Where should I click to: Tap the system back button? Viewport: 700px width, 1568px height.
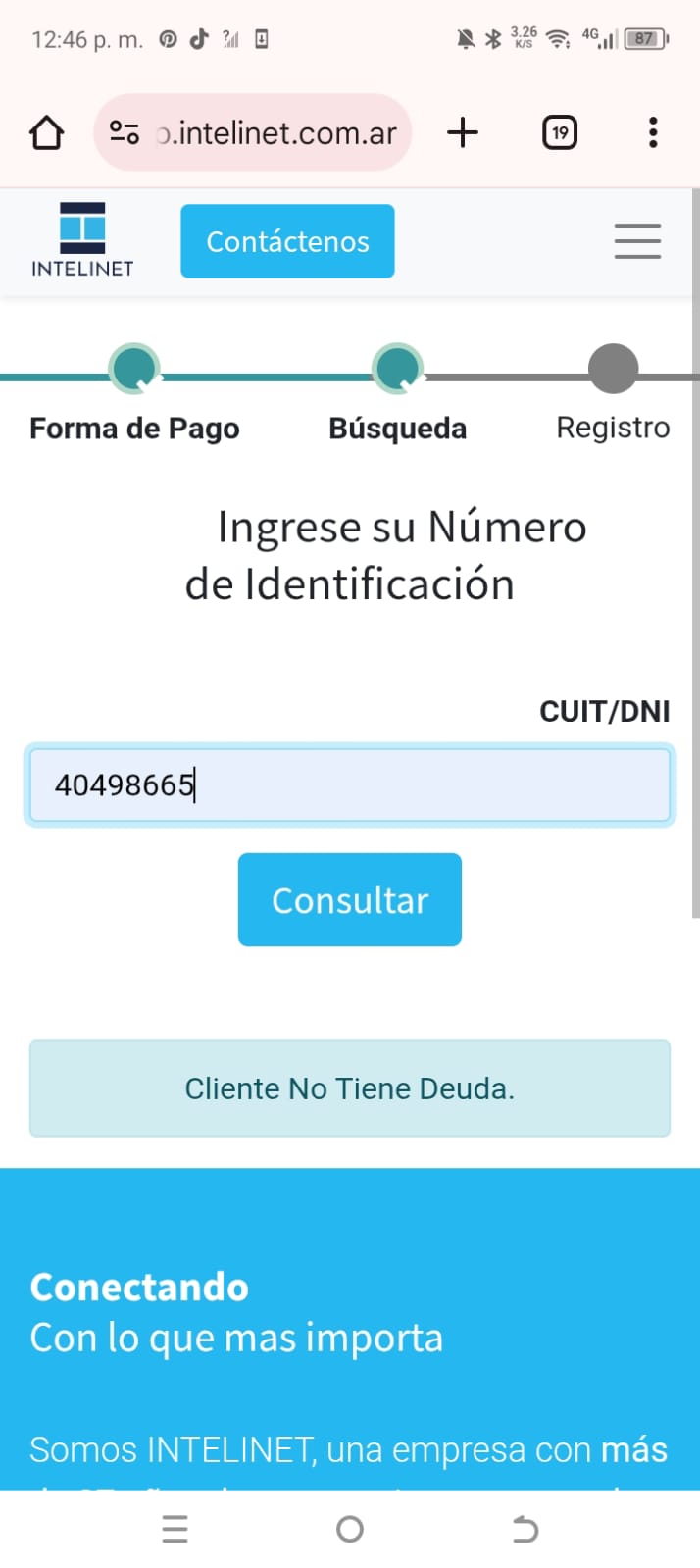(525, 1529)
